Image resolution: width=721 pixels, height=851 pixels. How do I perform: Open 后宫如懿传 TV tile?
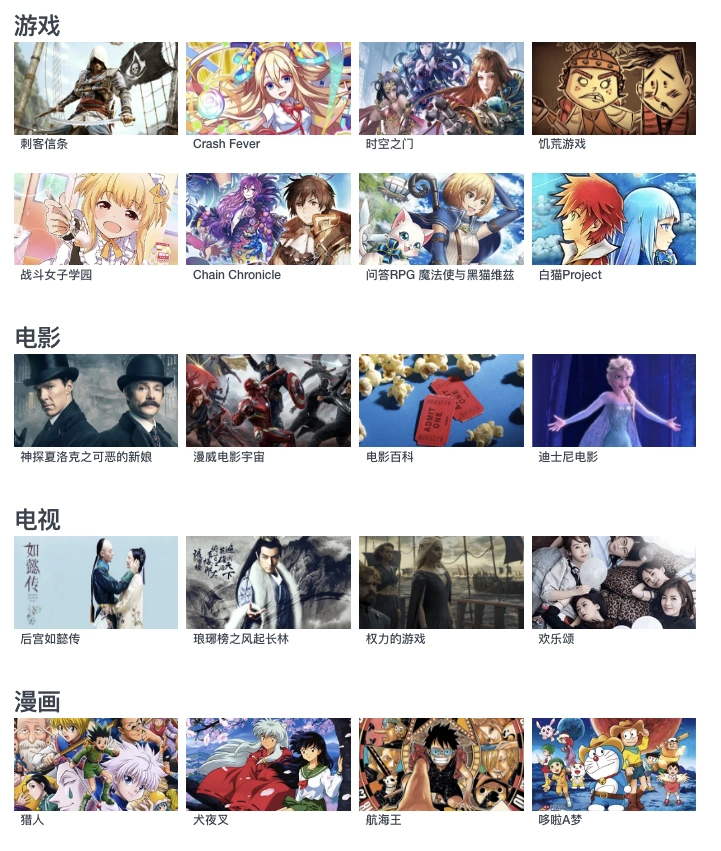pos(96,582)
